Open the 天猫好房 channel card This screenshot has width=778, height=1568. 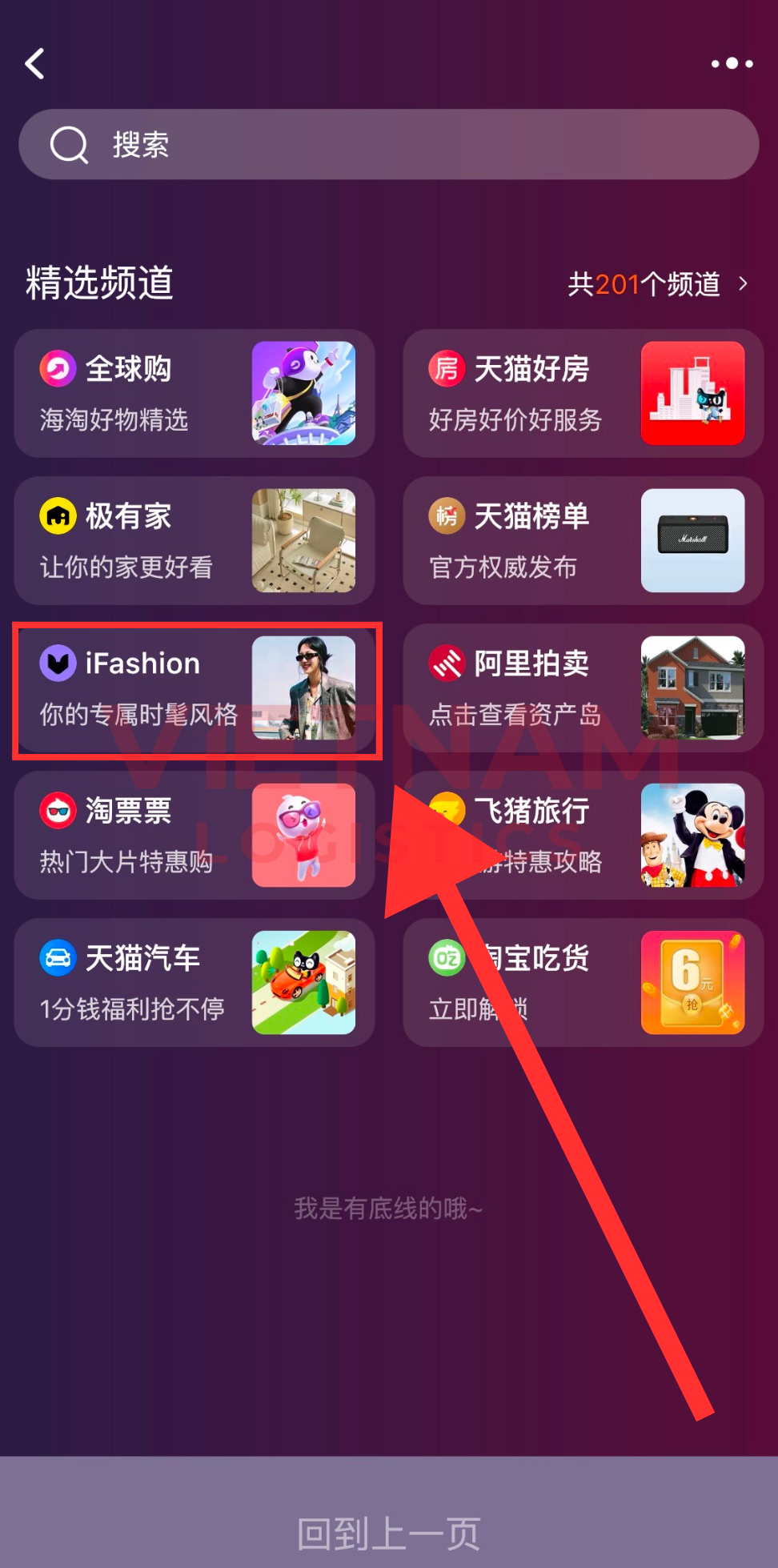[583, 394]
